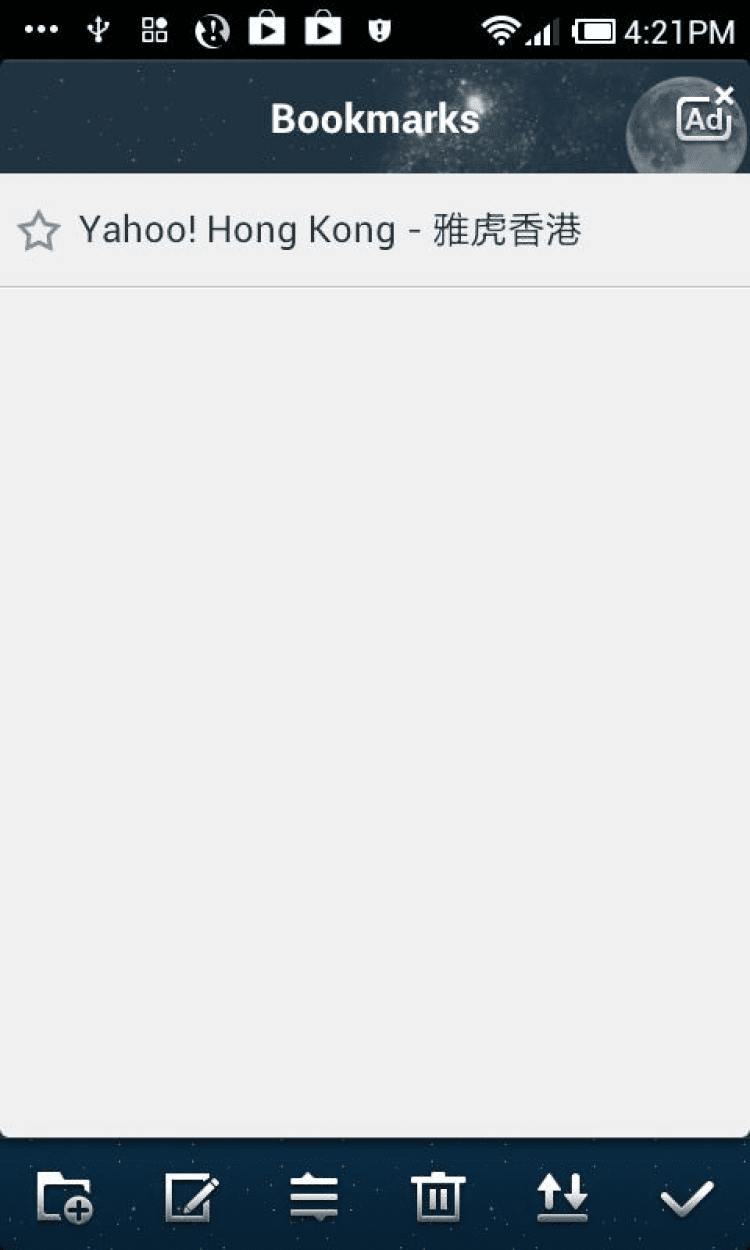Open the Yahoo! Hong Kong bookmark
The width and height of the screenshot is (750, 1250).
[330, 231]
